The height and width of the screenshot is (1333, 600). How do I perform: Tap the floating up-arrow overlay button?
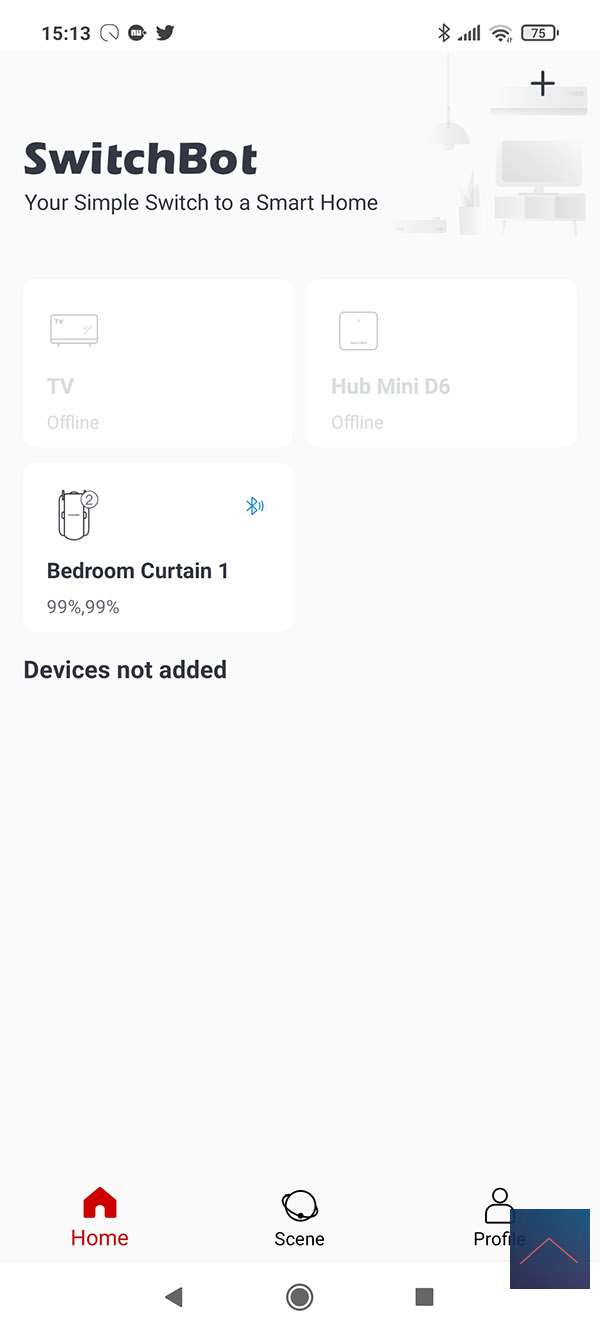(x=550, y=1248)
